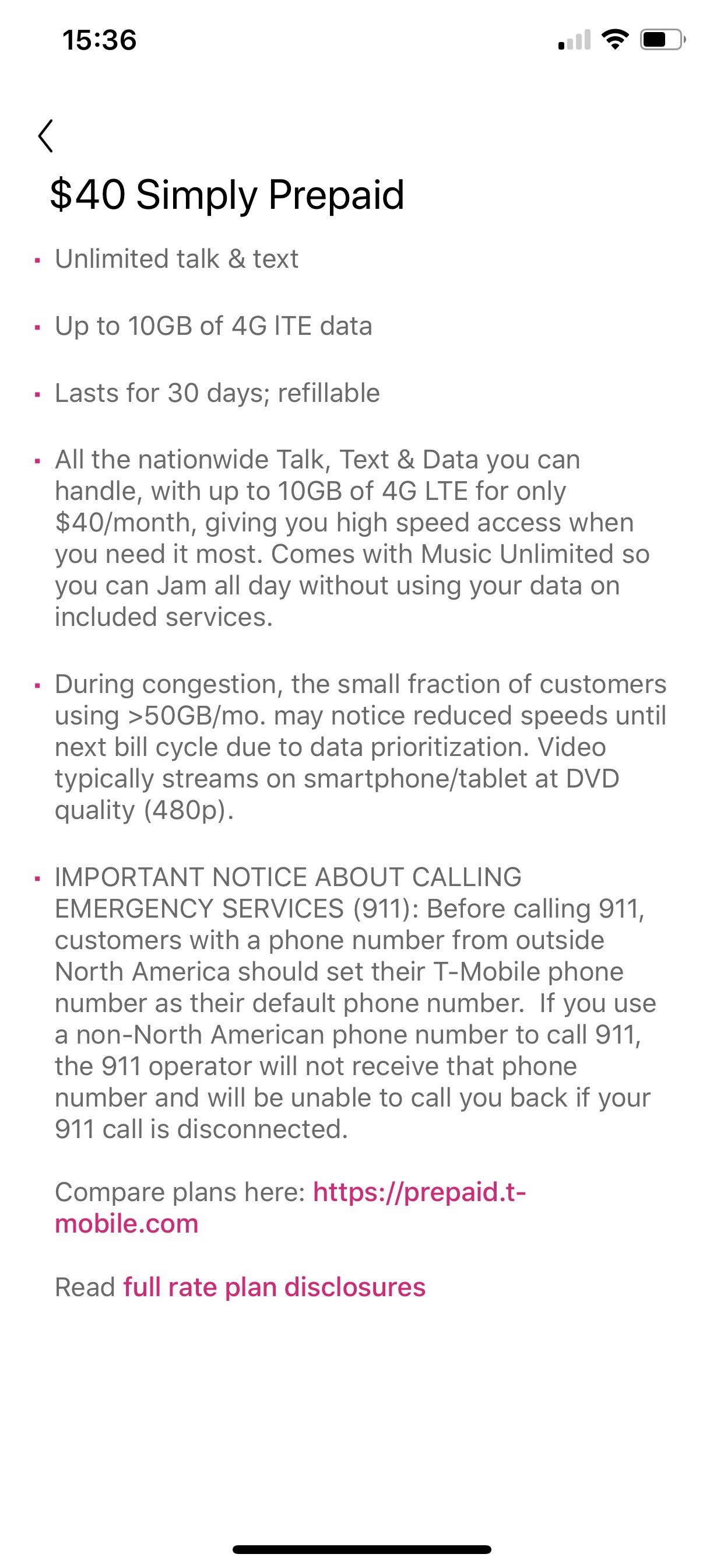The width and height of the screenshot is (724, 1568).
Task: Open the prepaid.t-mobile.com compare plans link
Action: tap(419, 1192)
